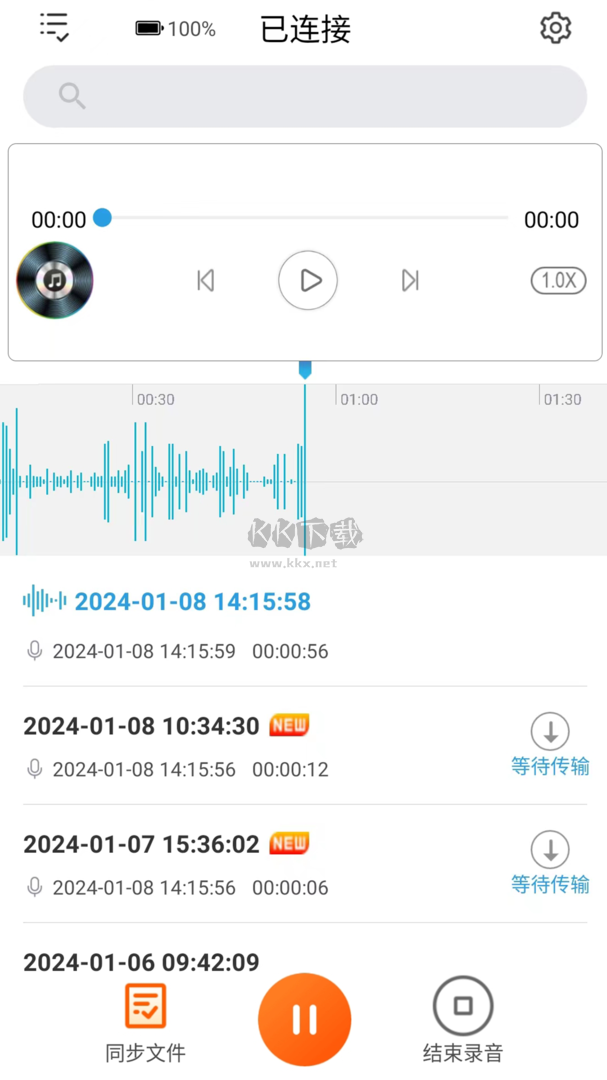Open recording 2024-01-06 09:42:09
The height and width of the screenshot is (1080, 607).
coord(142,962)
